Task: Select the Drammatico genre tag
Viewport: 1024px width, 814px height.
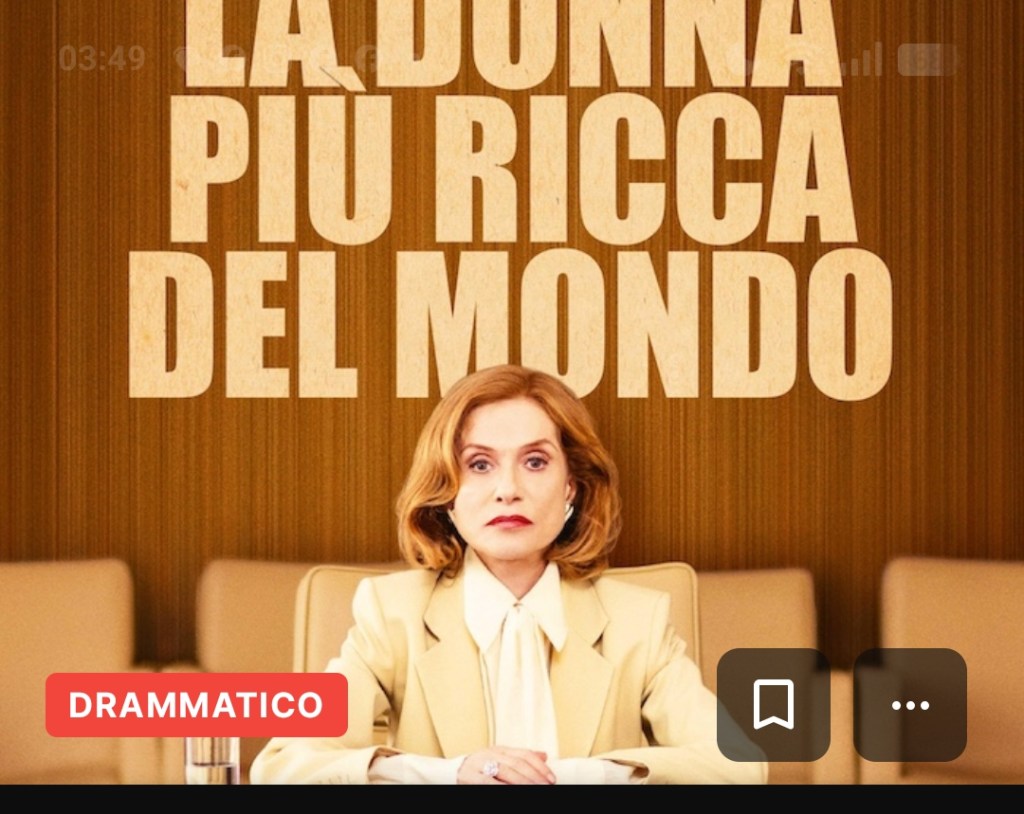Action: [196, 705]
